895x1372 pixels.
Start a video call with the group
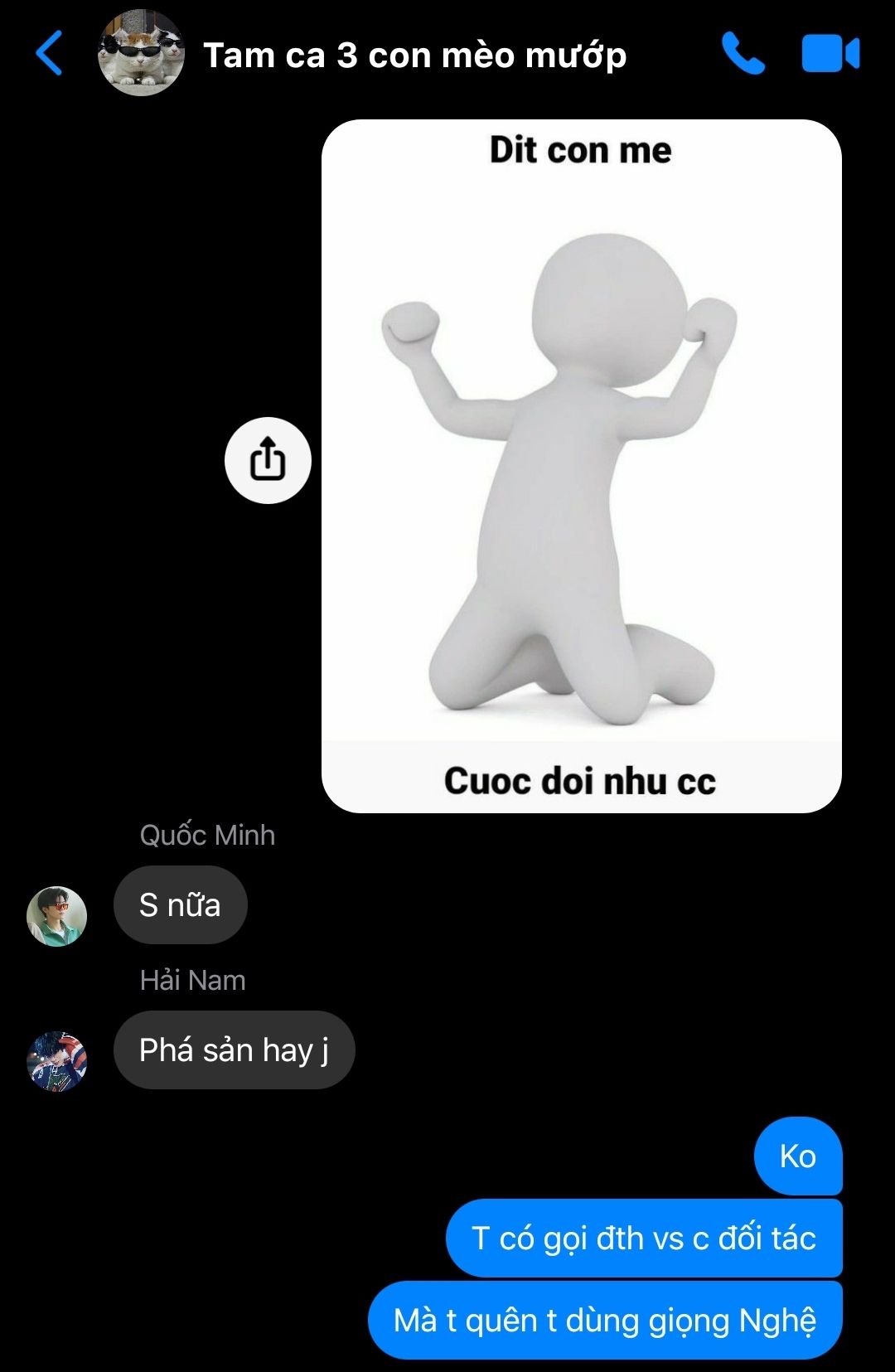tap(830, 54)
